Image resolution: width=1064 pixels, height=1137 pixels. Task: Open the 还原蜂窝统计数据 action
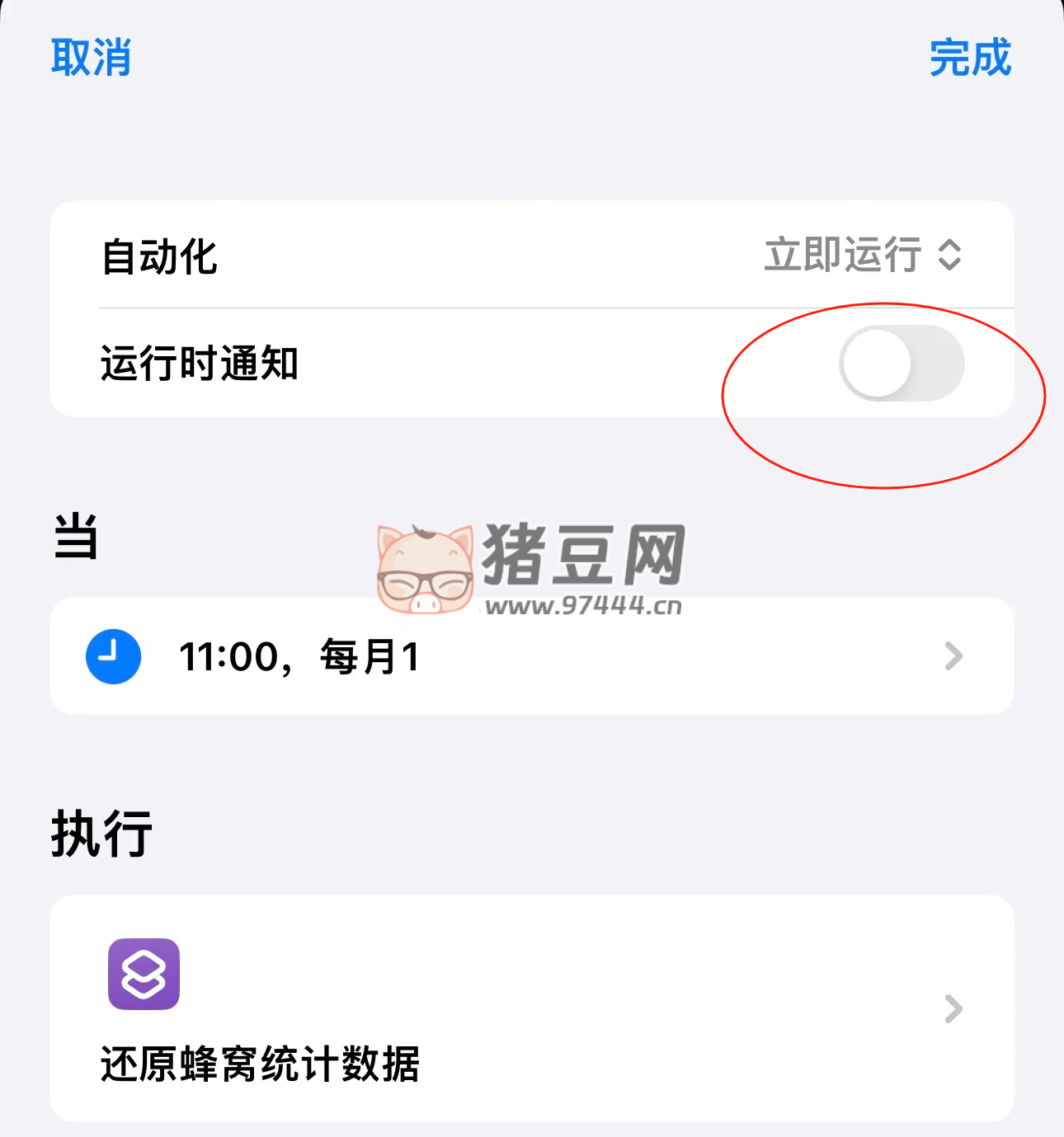(x=531, y=1008)
